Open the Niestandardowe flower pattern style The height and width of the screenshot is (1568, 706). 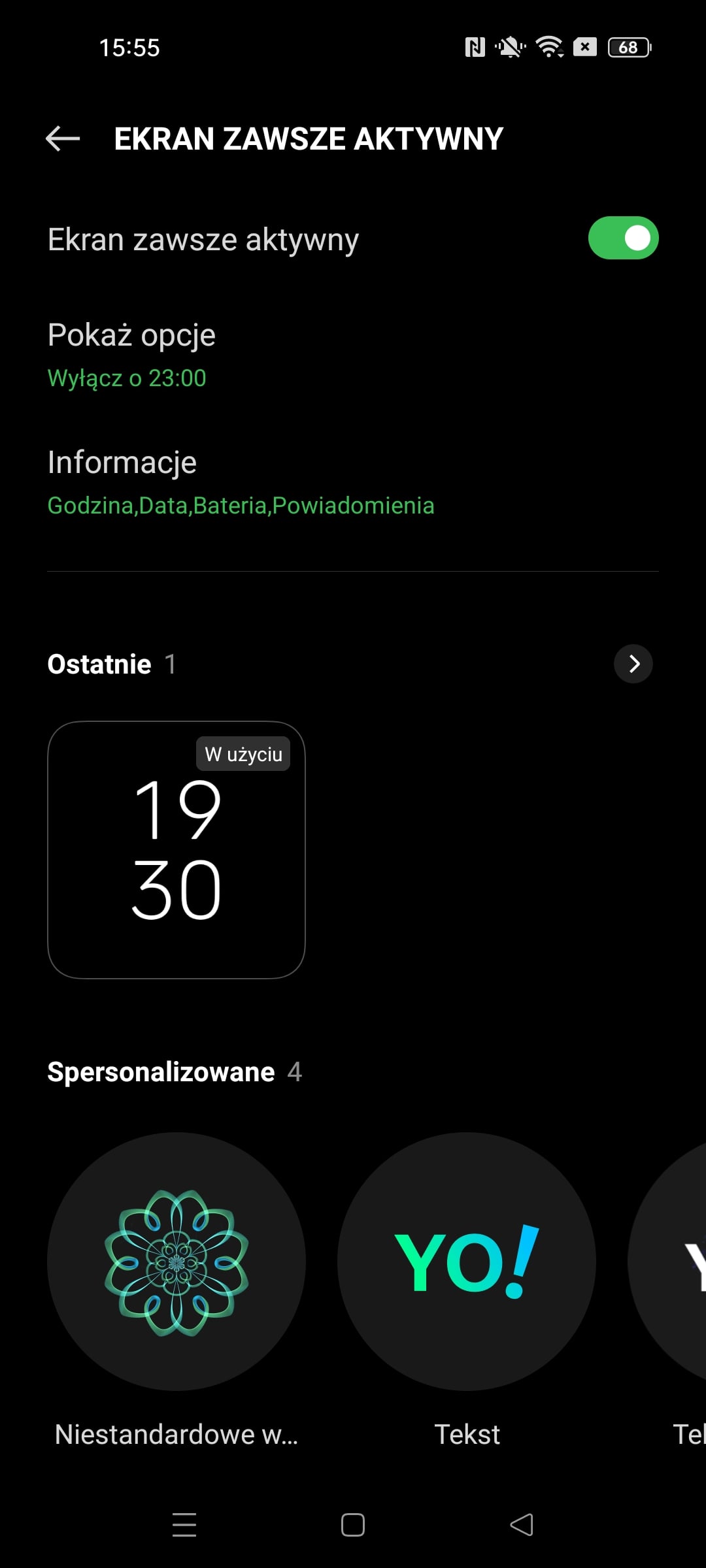[x=176, y=1261]
